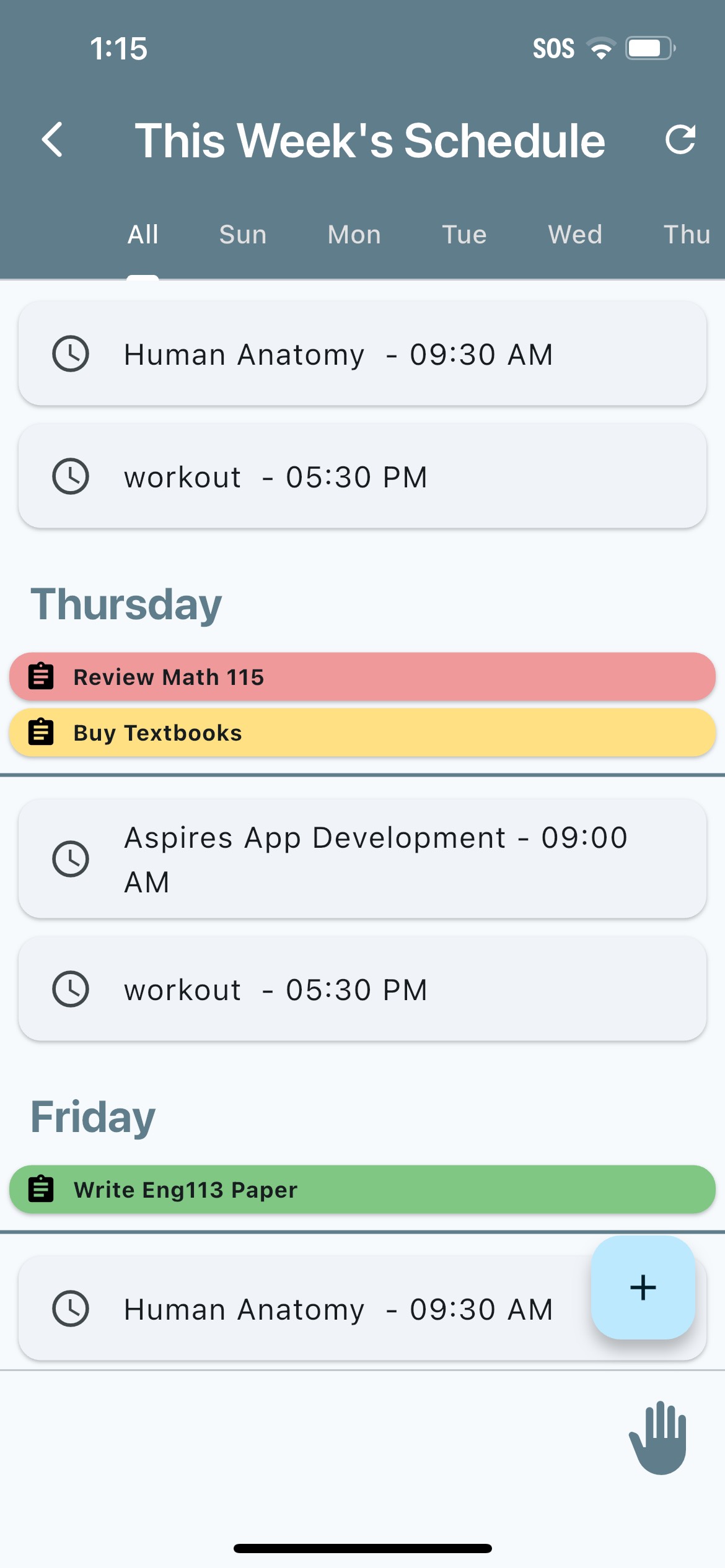Switch to the Sun tab
725x1568 pixels.
[x=242, y=235]
